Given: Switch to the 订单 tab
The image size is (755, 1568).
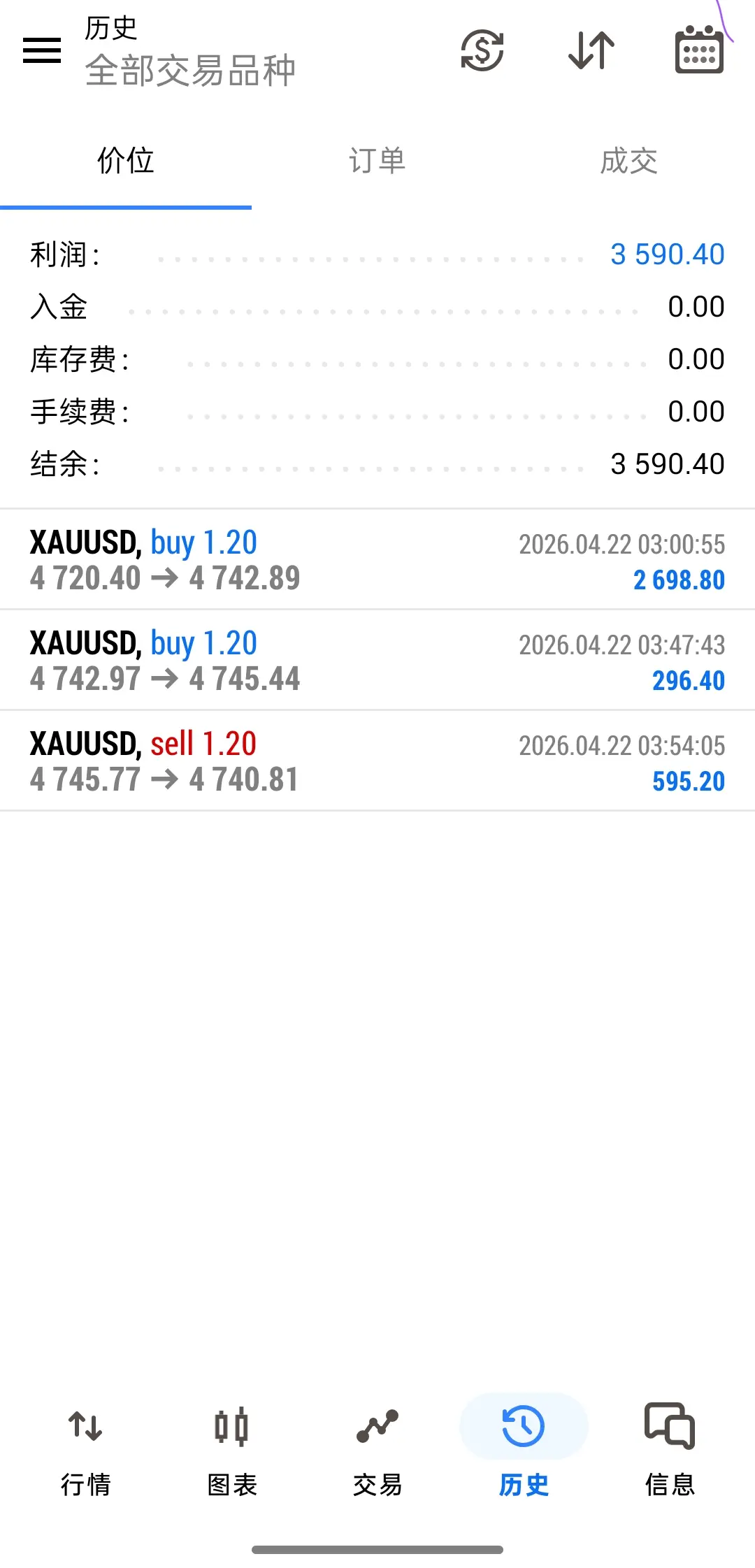Looking at the screenshot, I should (377, 161).
